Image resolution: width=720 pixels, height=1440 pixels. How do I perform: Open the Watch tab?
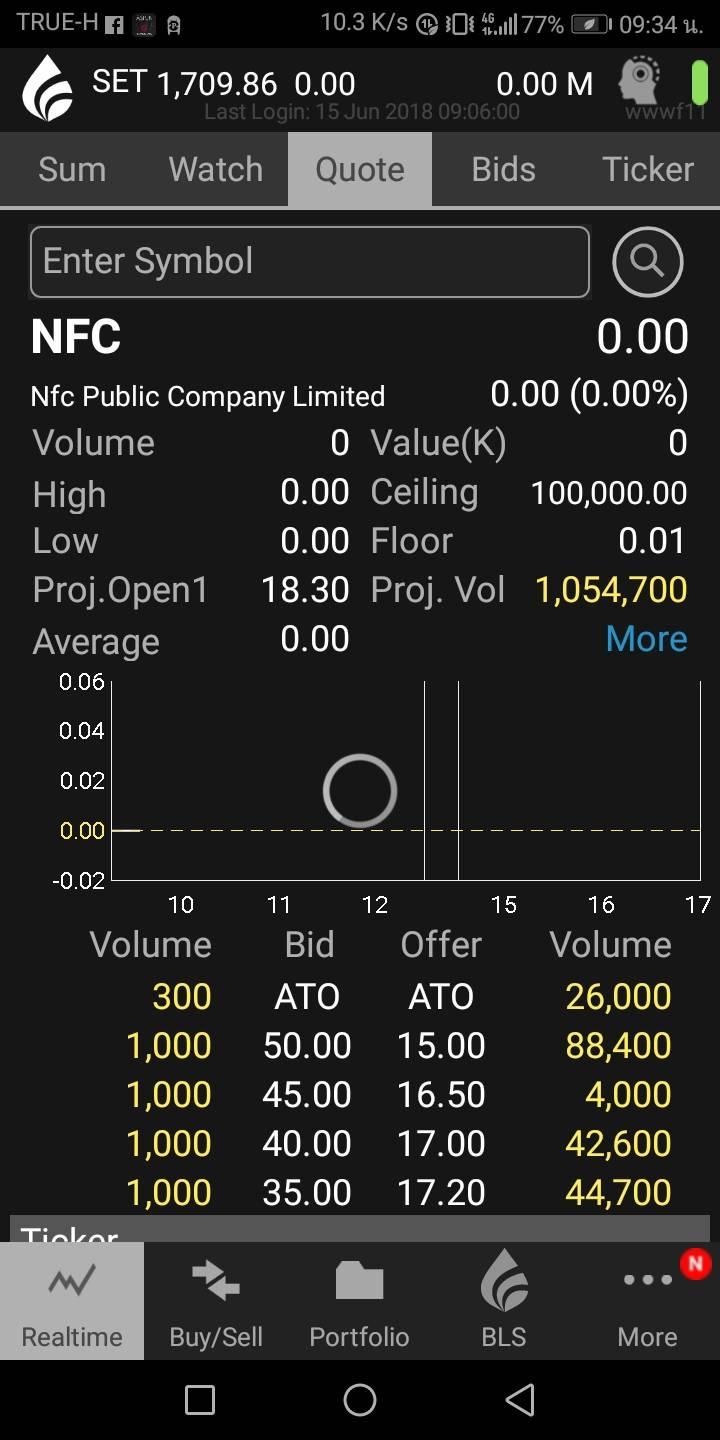pyautogui.click(x=216, y=169)
